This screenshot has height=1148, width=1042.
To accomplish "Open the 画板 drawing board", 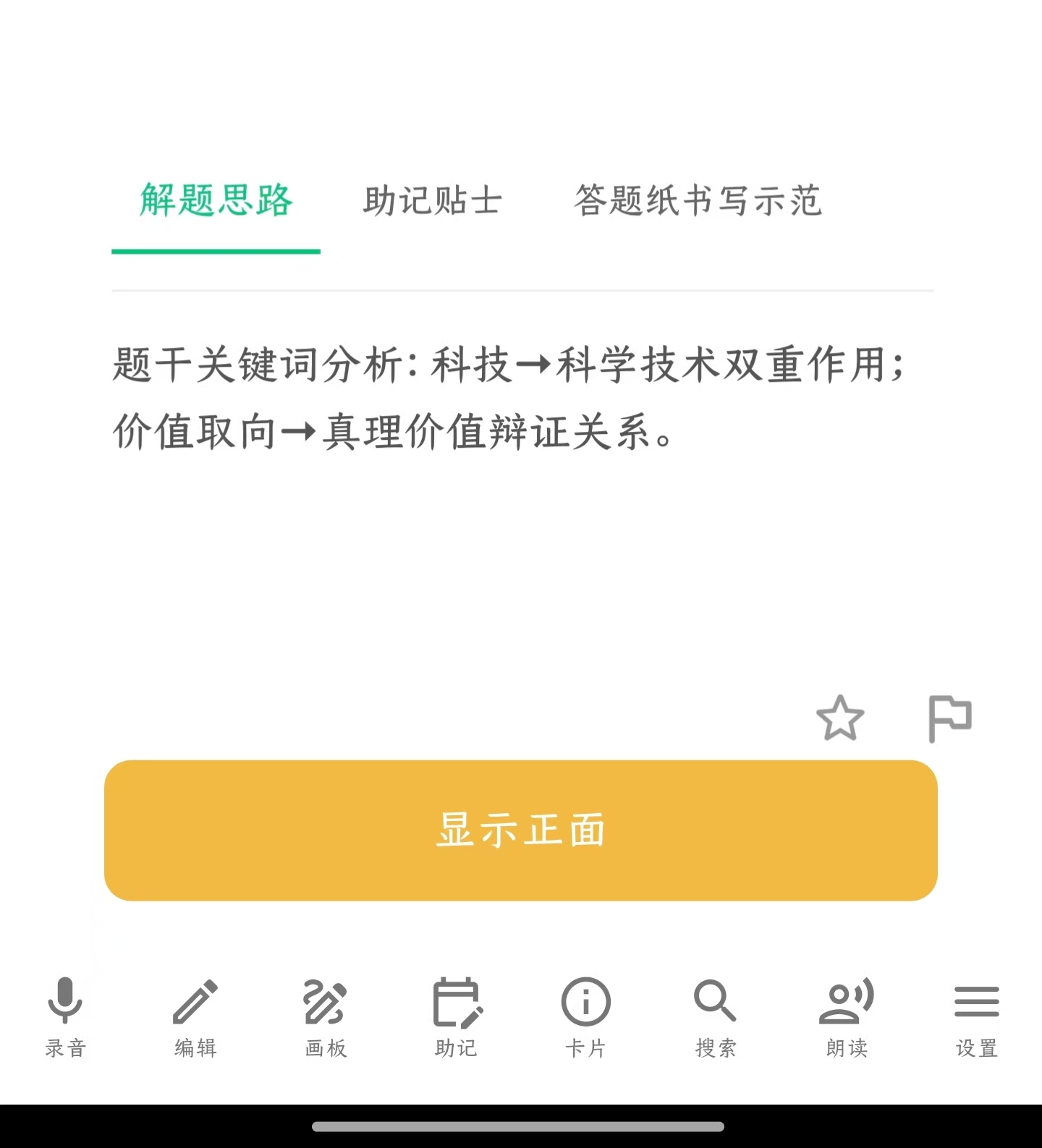I will click(326, 1016).
